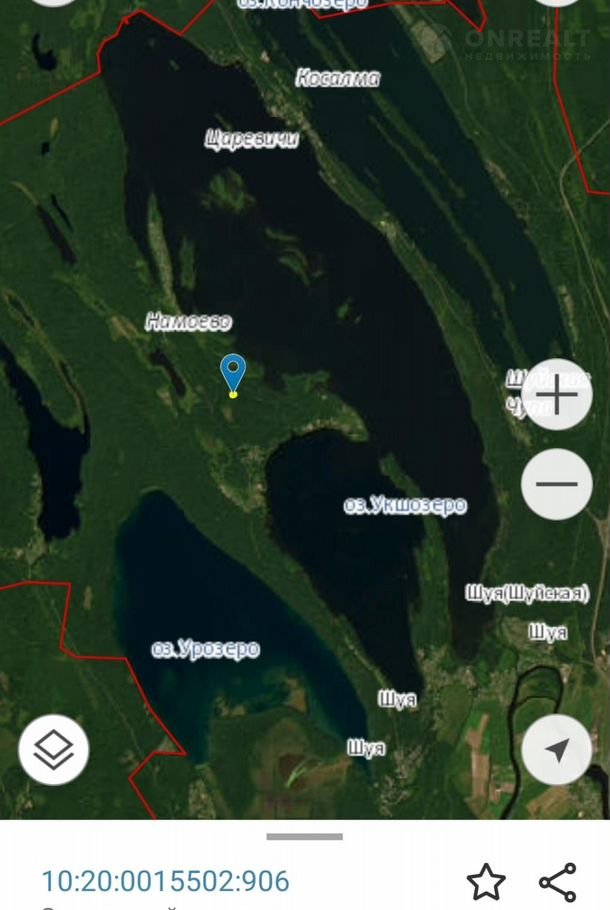Center the map on my location
Image resolution: width=610 pixels, height=910 pixels.
557,749
